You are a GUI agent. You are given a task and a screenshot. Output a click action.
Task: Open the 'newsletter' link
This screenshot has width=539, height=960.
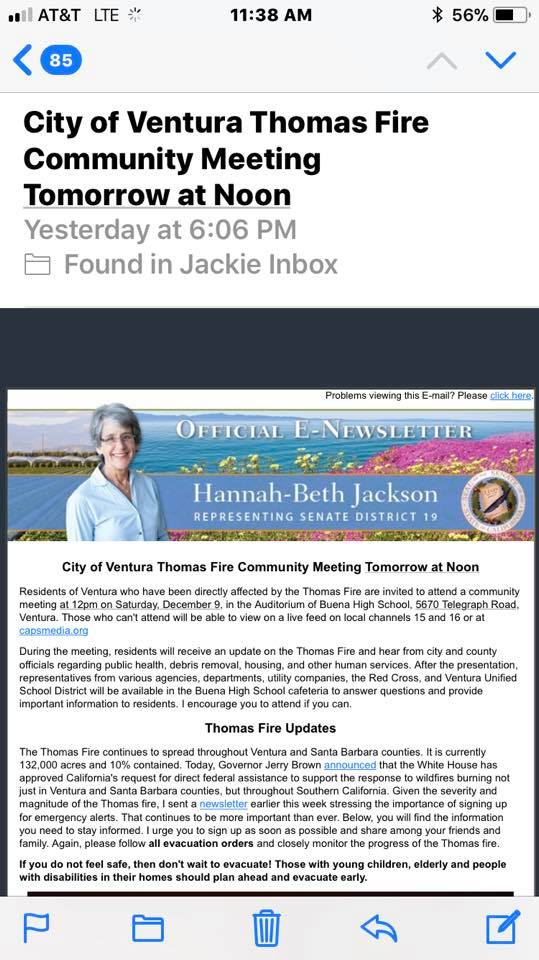click(x=224, y=804)
